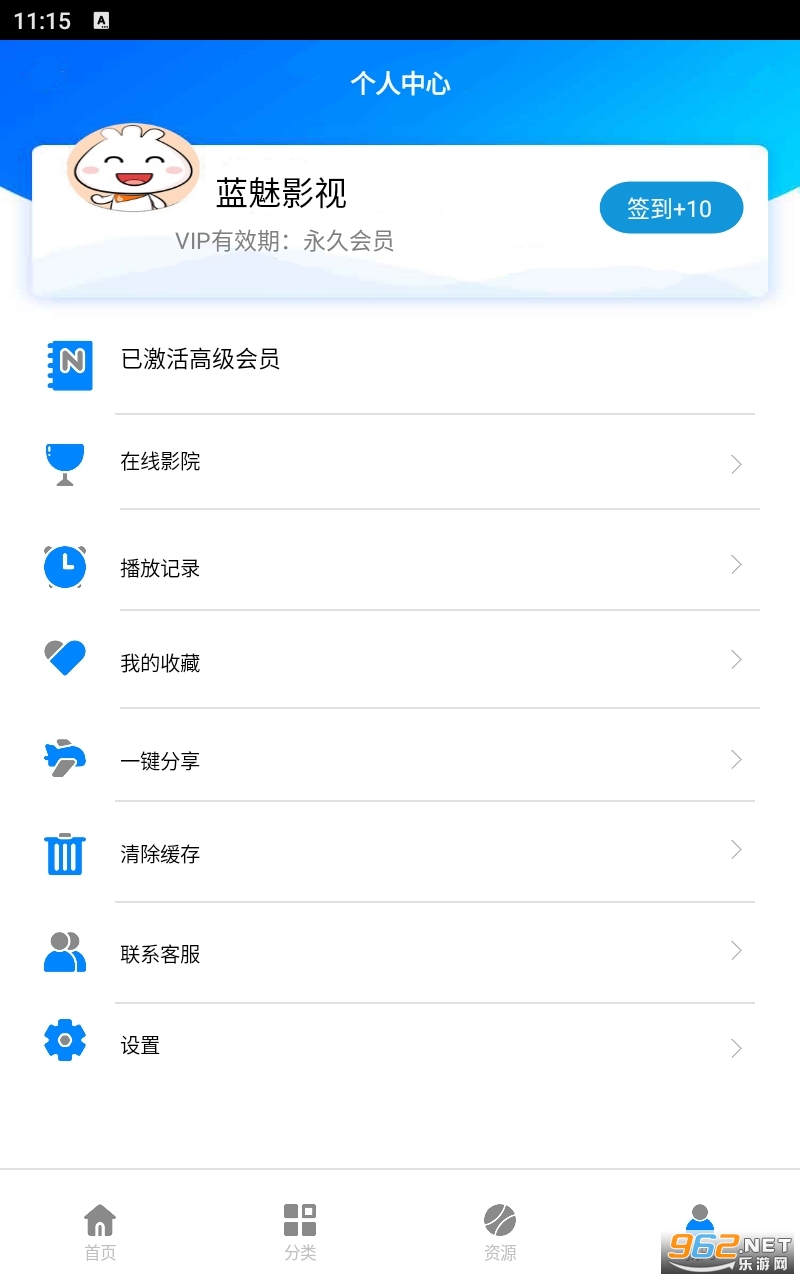The height and width of the screenshot is (1280, 800).
Task: Switch to the 分类 categories tab
Action: [300, 1232]
